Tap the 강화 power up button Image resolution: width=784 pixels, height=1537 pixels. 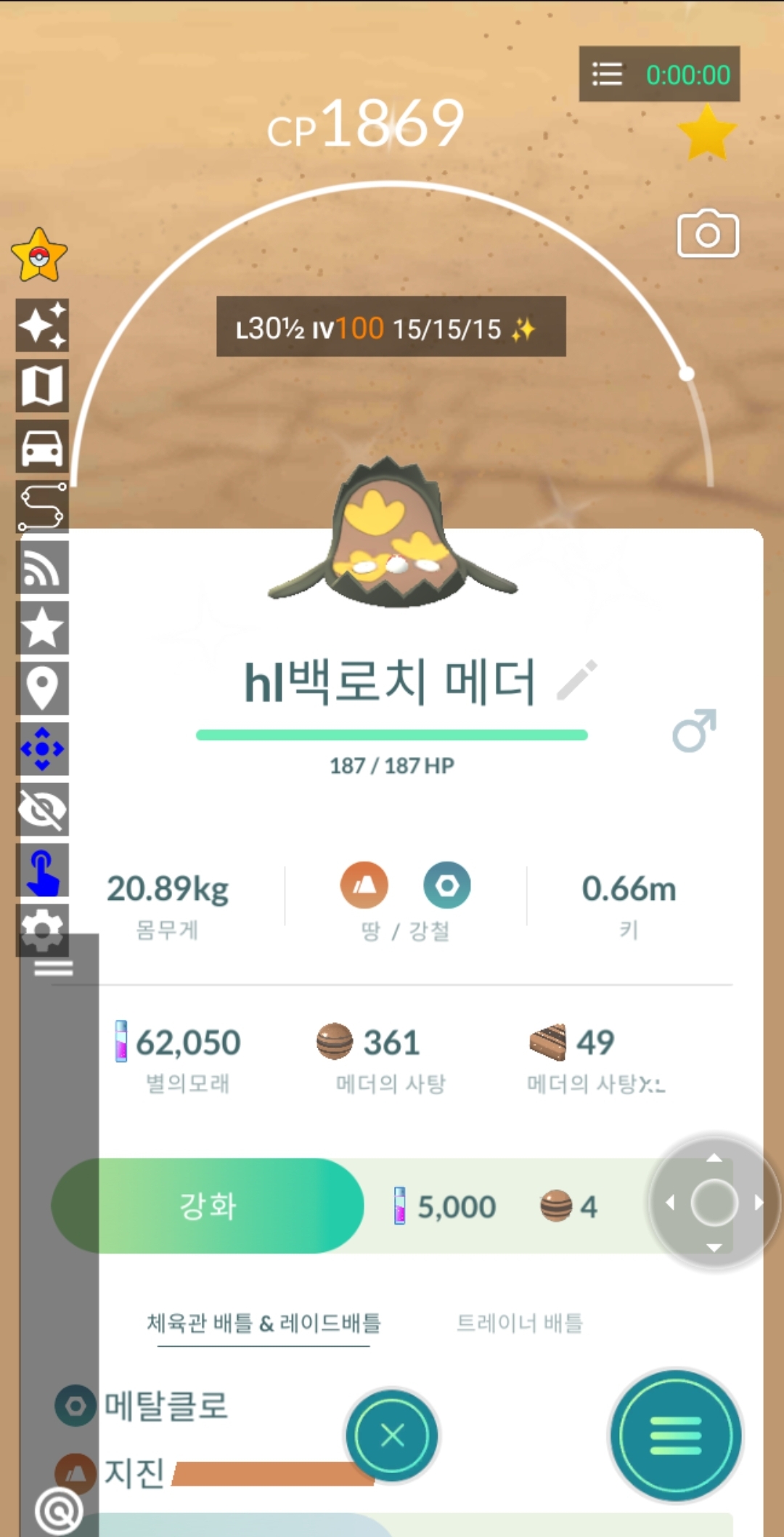coord(208,1206)
